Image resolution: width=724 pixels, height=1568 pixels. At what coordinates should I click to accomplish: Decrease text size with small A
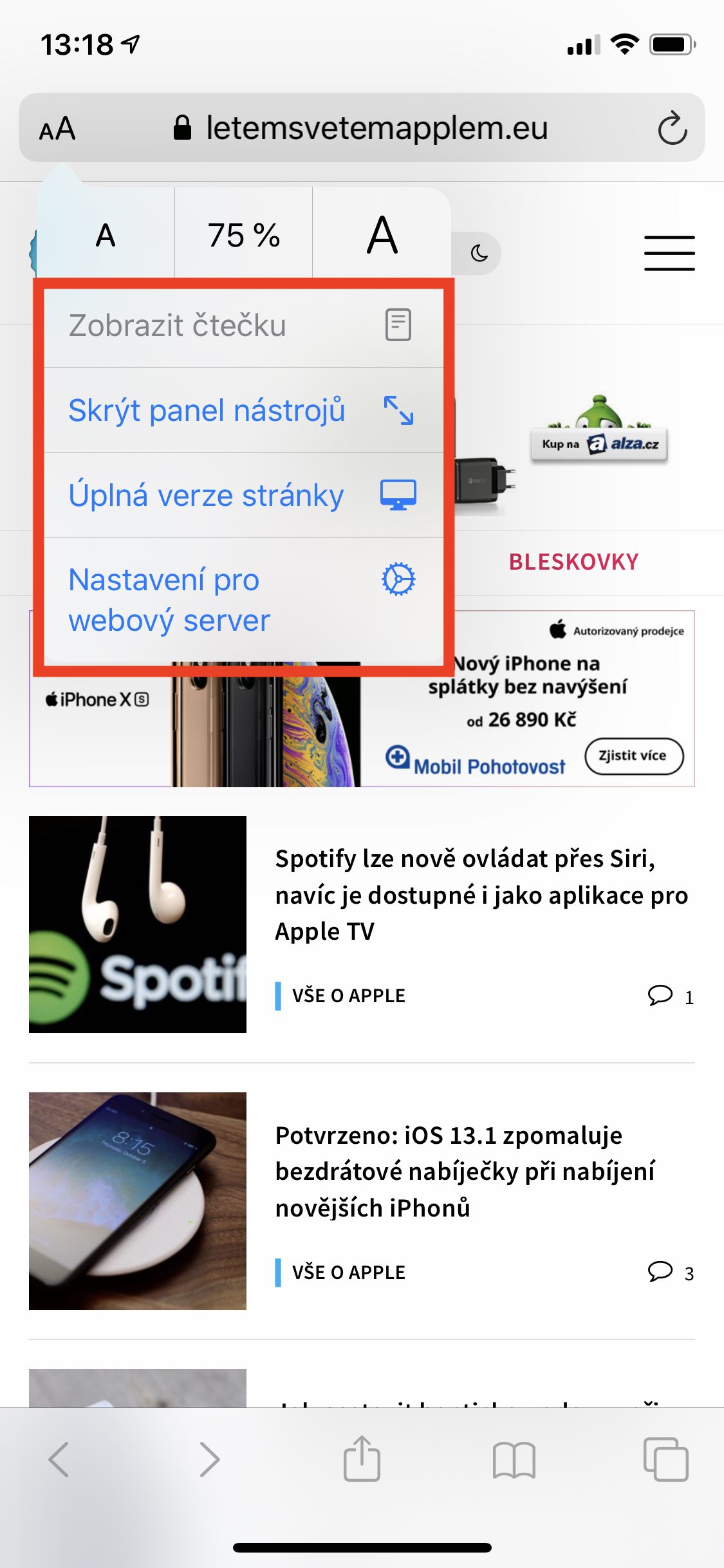[x=106, y=234]
